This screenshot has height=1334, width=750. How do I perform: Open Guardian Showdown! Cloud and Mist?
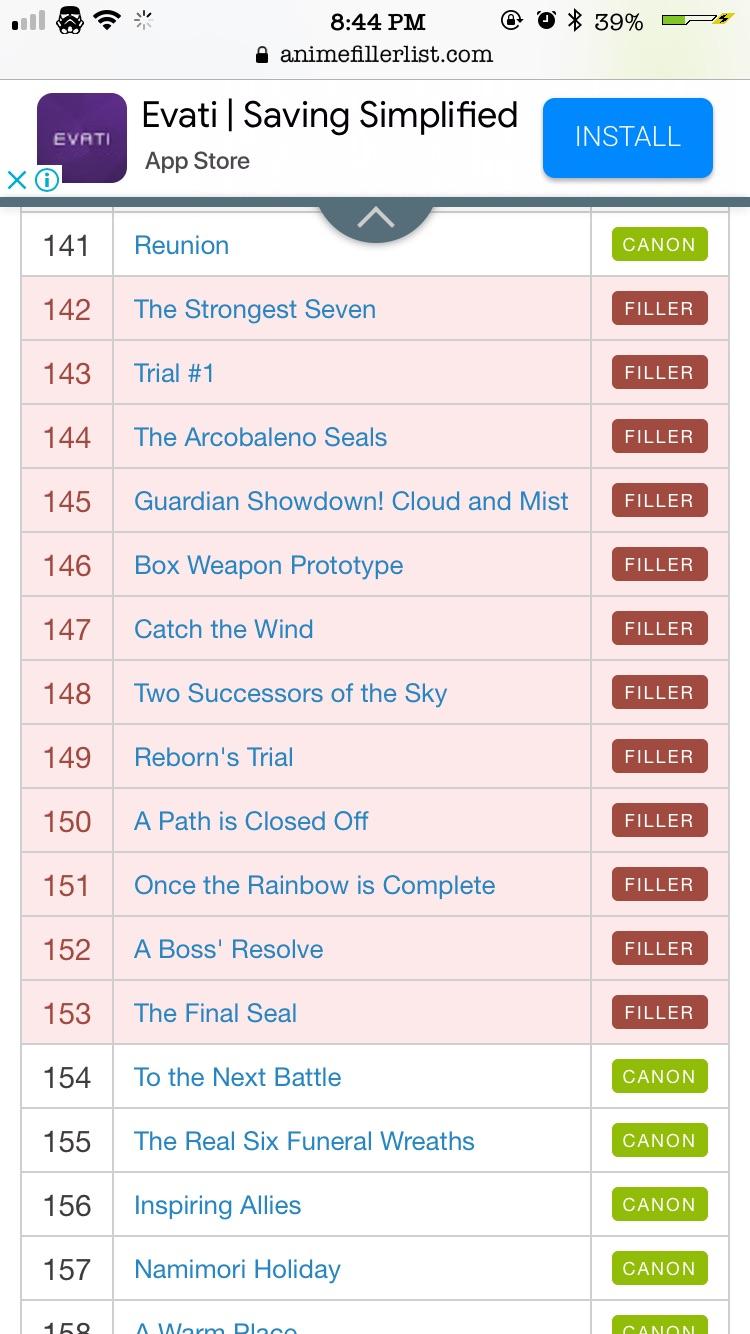click(351, 501)
